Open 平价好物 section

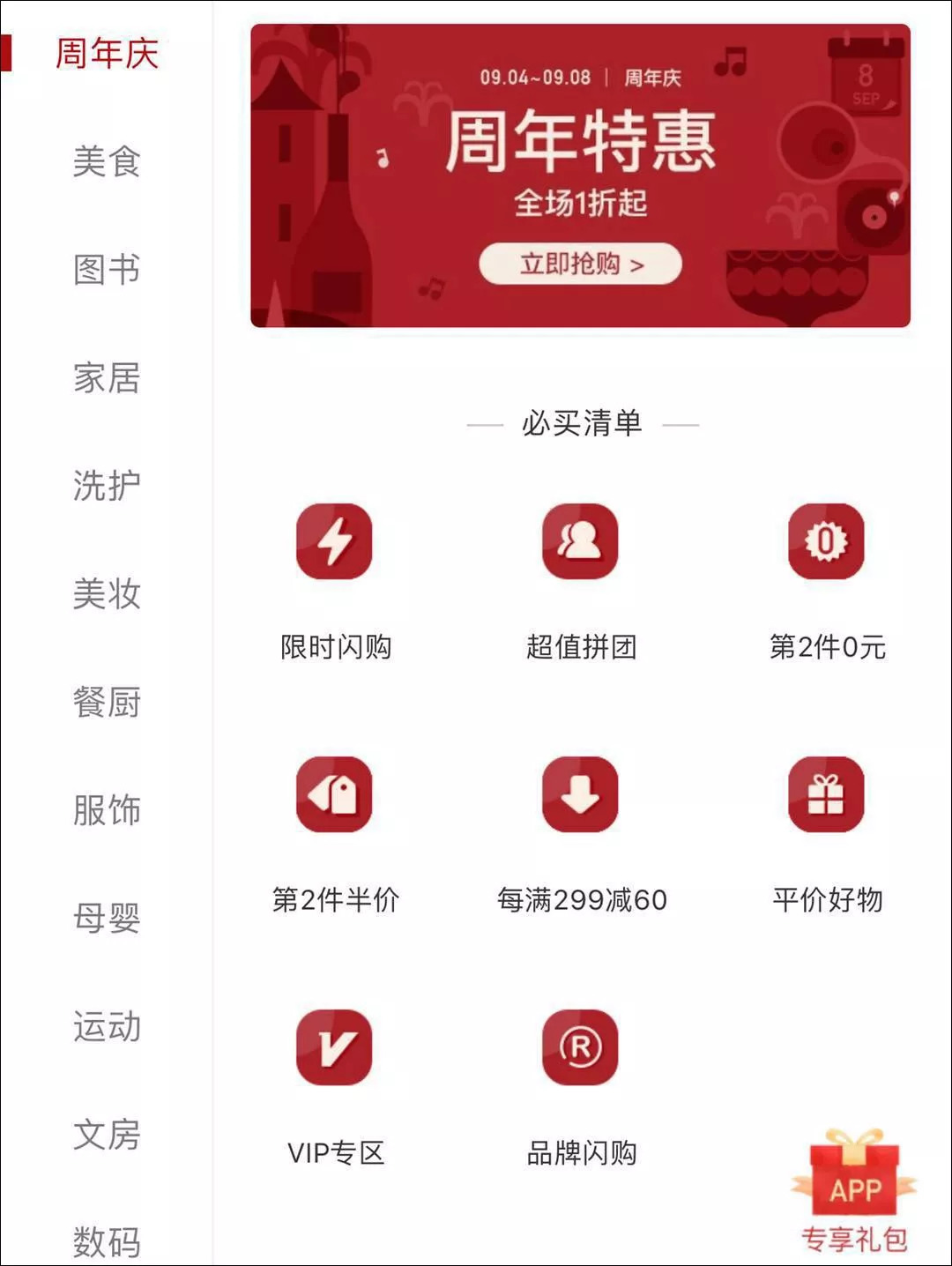(x=826, y=794)
